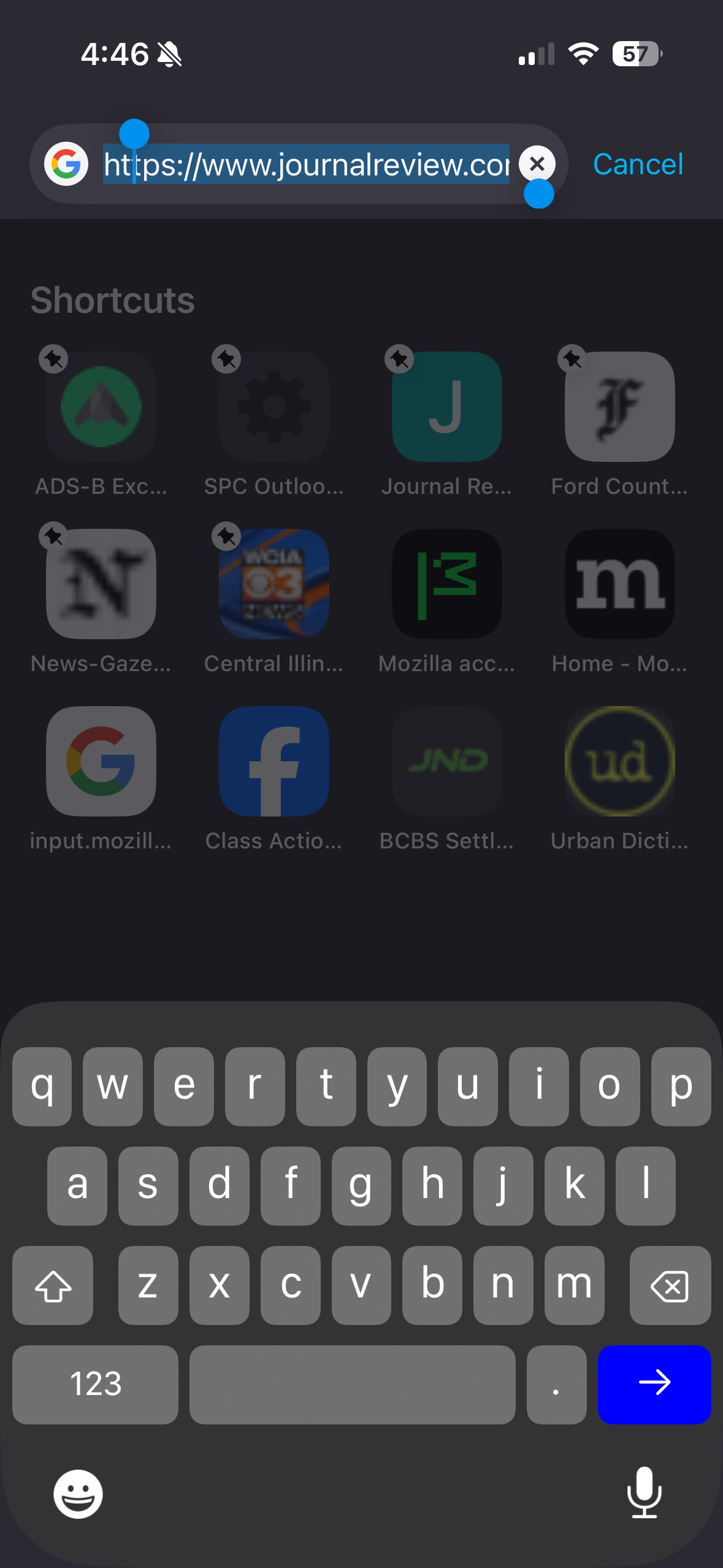Start voice dictation with the microphone
The image size is (723, 1568).
coord(644,1492)
